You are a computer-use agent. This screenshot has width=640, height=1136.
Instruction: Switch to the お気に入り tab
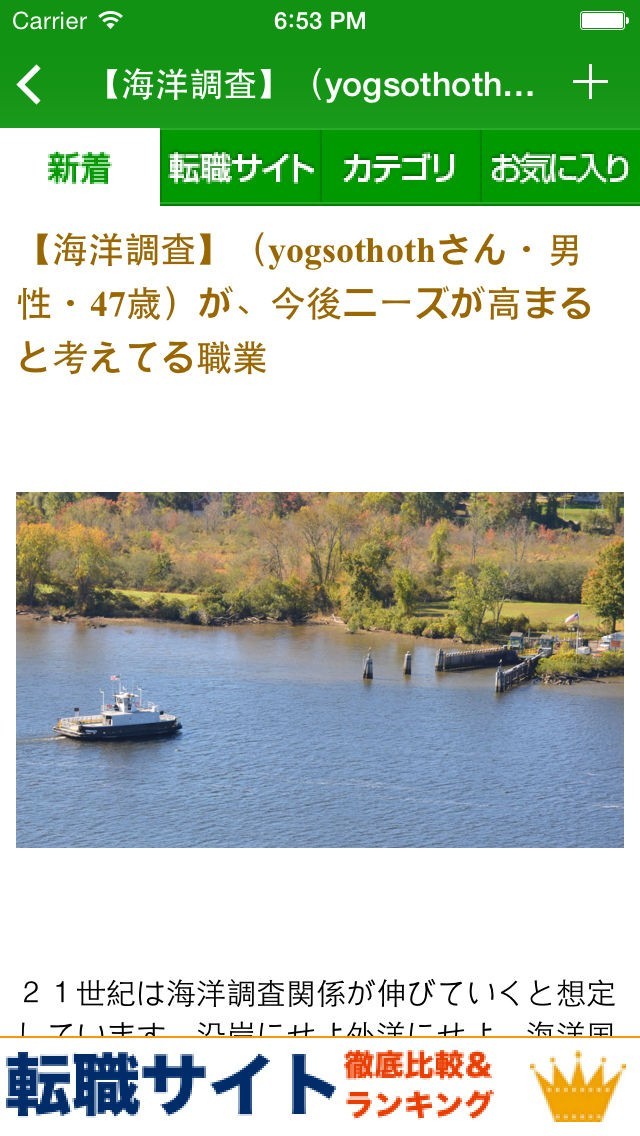point(560,168)
